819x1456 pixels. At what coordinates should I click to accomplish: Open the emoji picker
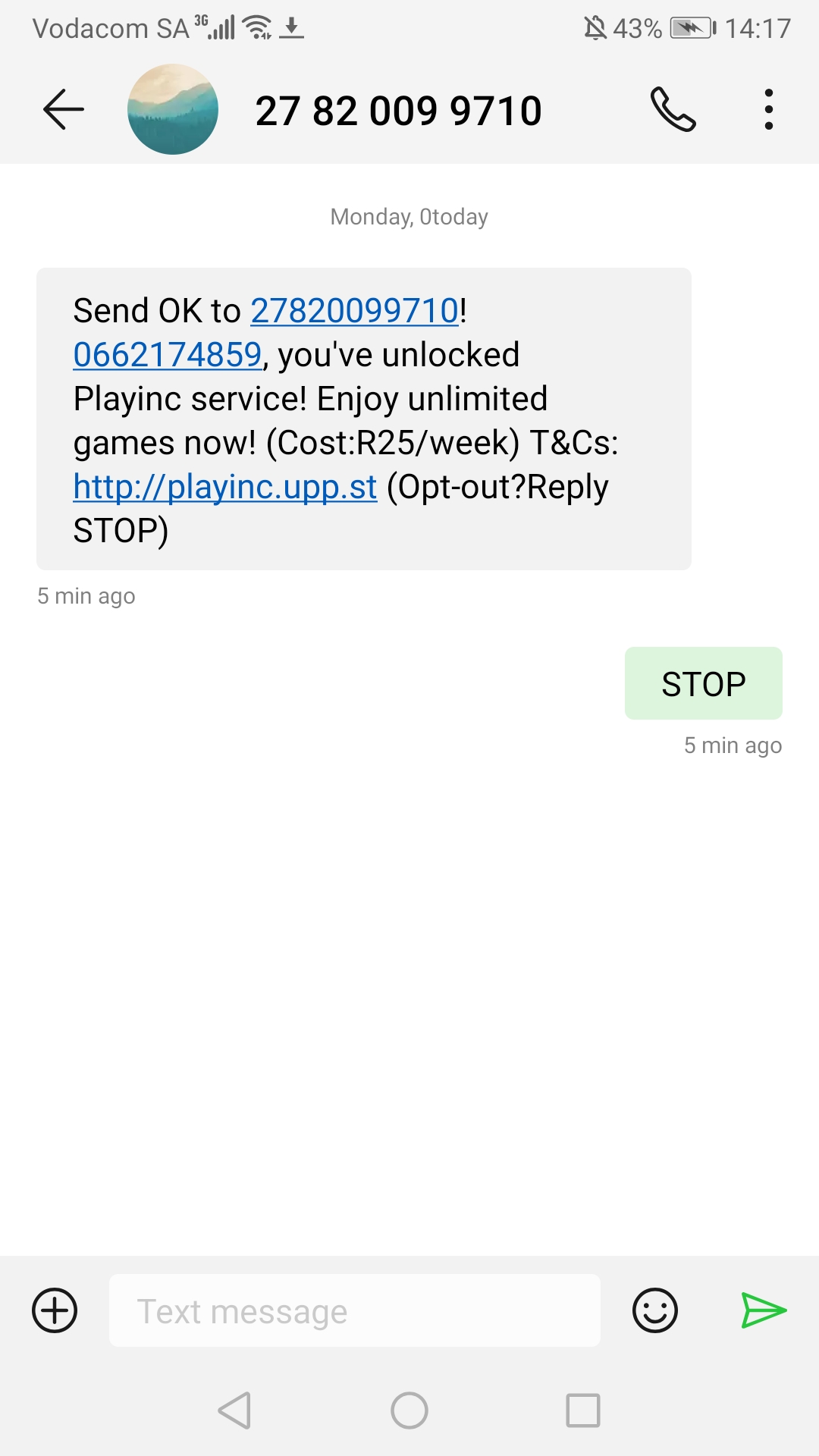point(655,1310)
